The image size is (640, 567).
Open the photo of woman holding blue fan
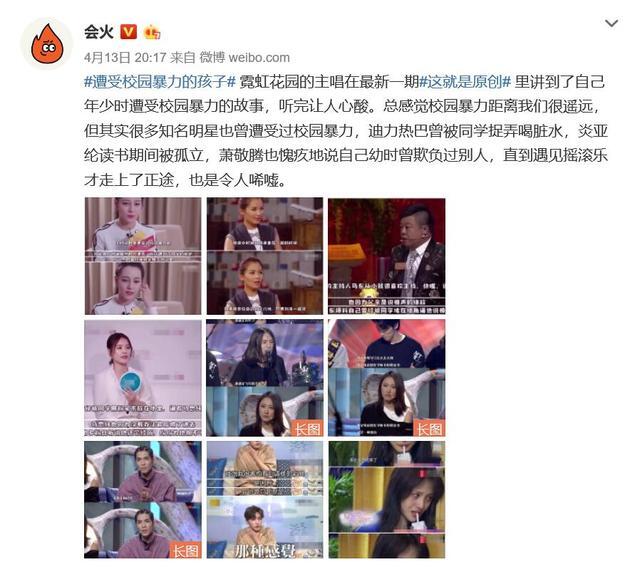[142, 378]
